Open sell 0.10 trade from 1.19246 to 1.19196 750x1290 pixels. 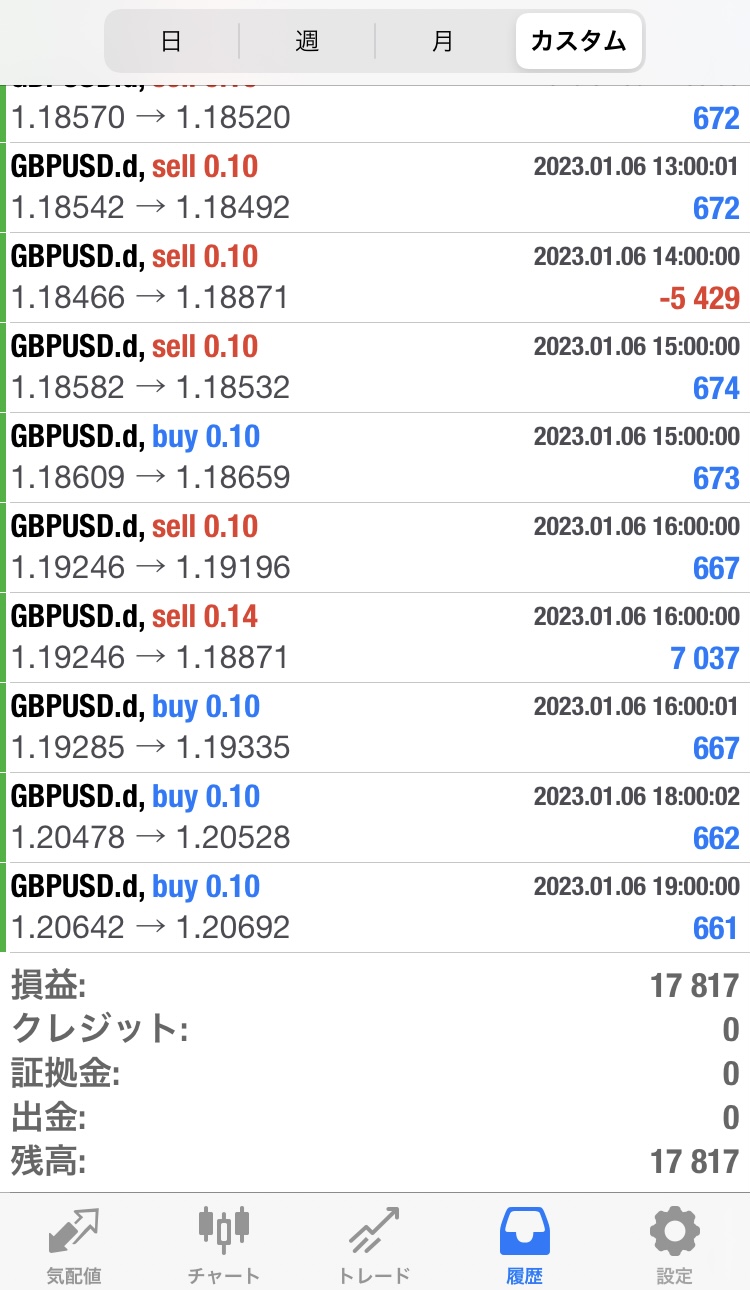[x=375, y=548]
